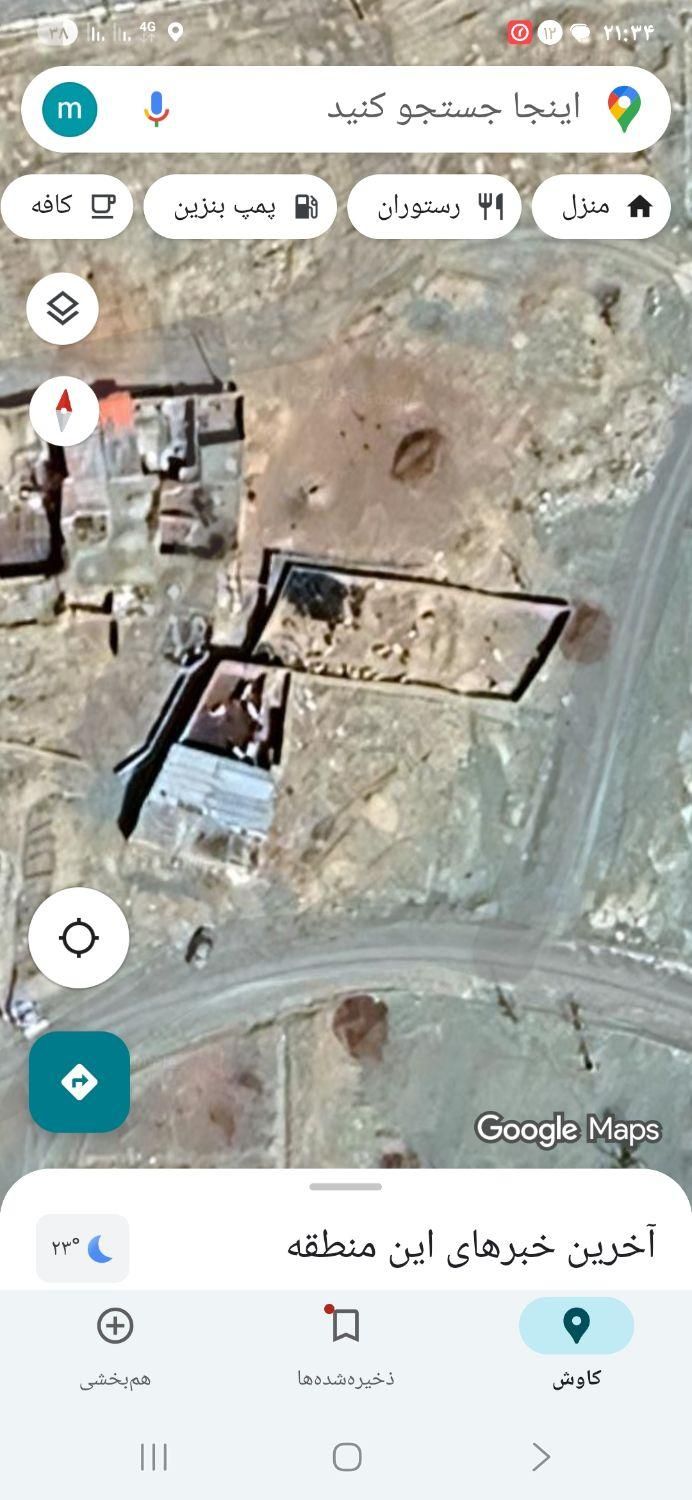Center map on my location
The width and height of the screenshot is (692, 1500).
pyautogui.click(x=79, y=938)
